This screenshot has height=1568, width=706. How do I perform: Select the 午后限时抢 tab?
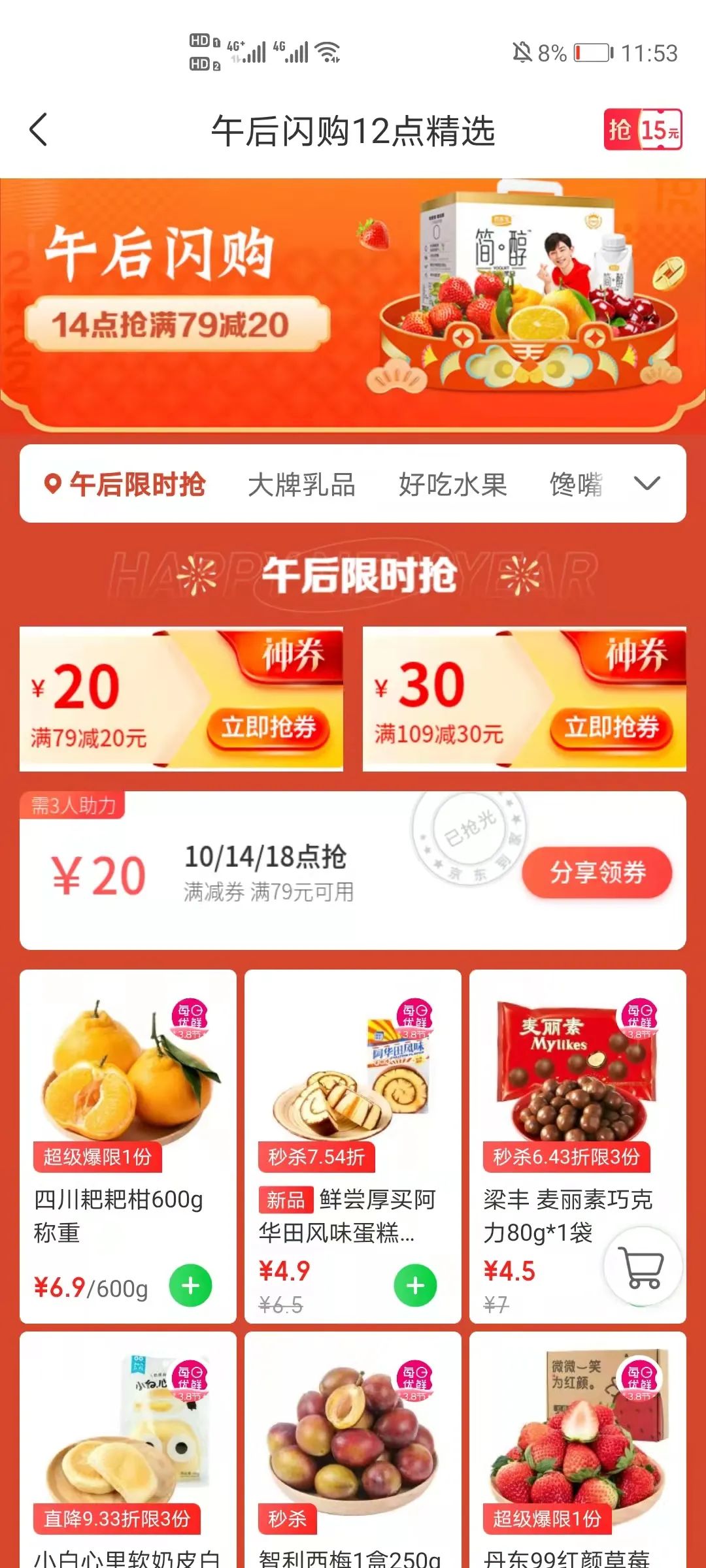pyautogui.click(x=125, y=484)
